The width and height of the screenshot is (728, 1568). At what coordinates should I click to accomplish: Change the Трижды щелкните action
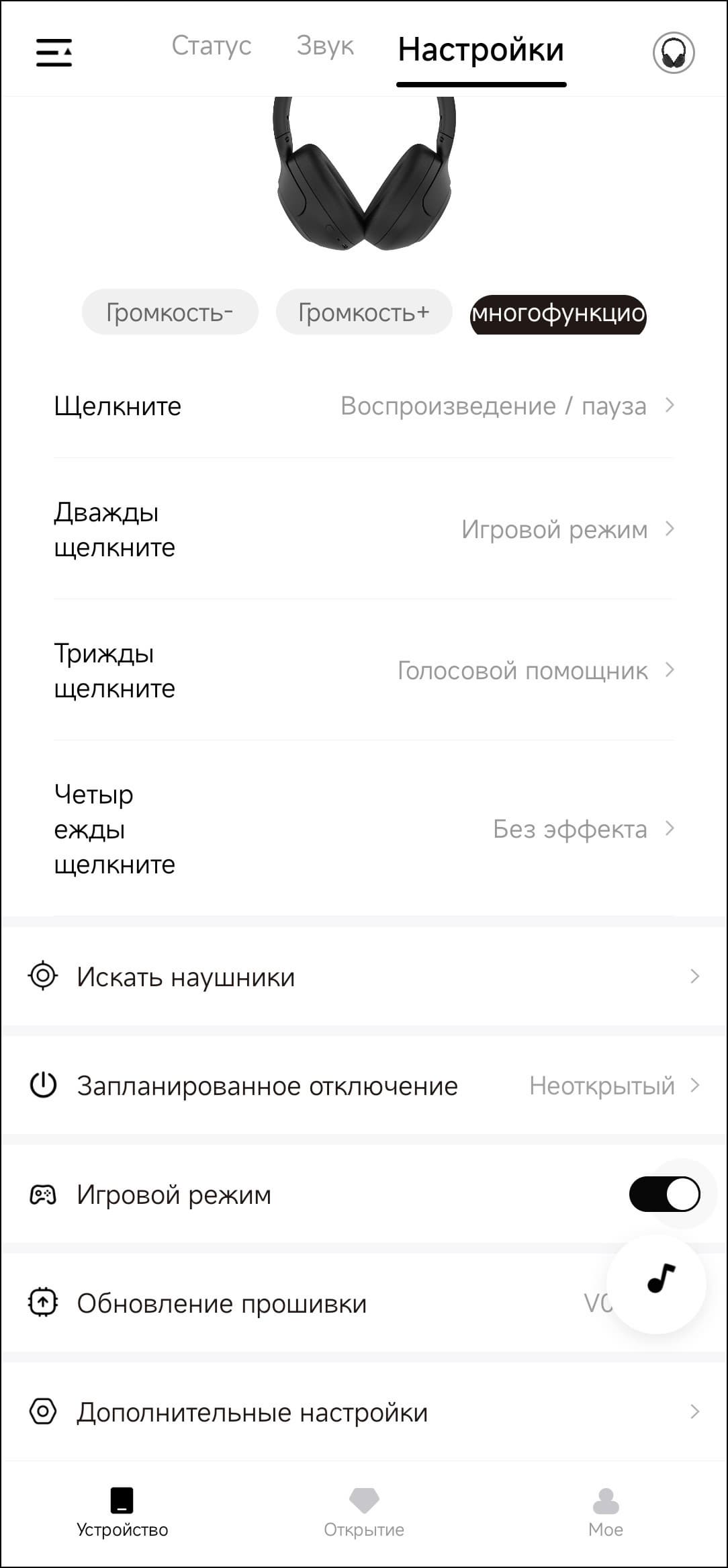(x=364, y=671)
